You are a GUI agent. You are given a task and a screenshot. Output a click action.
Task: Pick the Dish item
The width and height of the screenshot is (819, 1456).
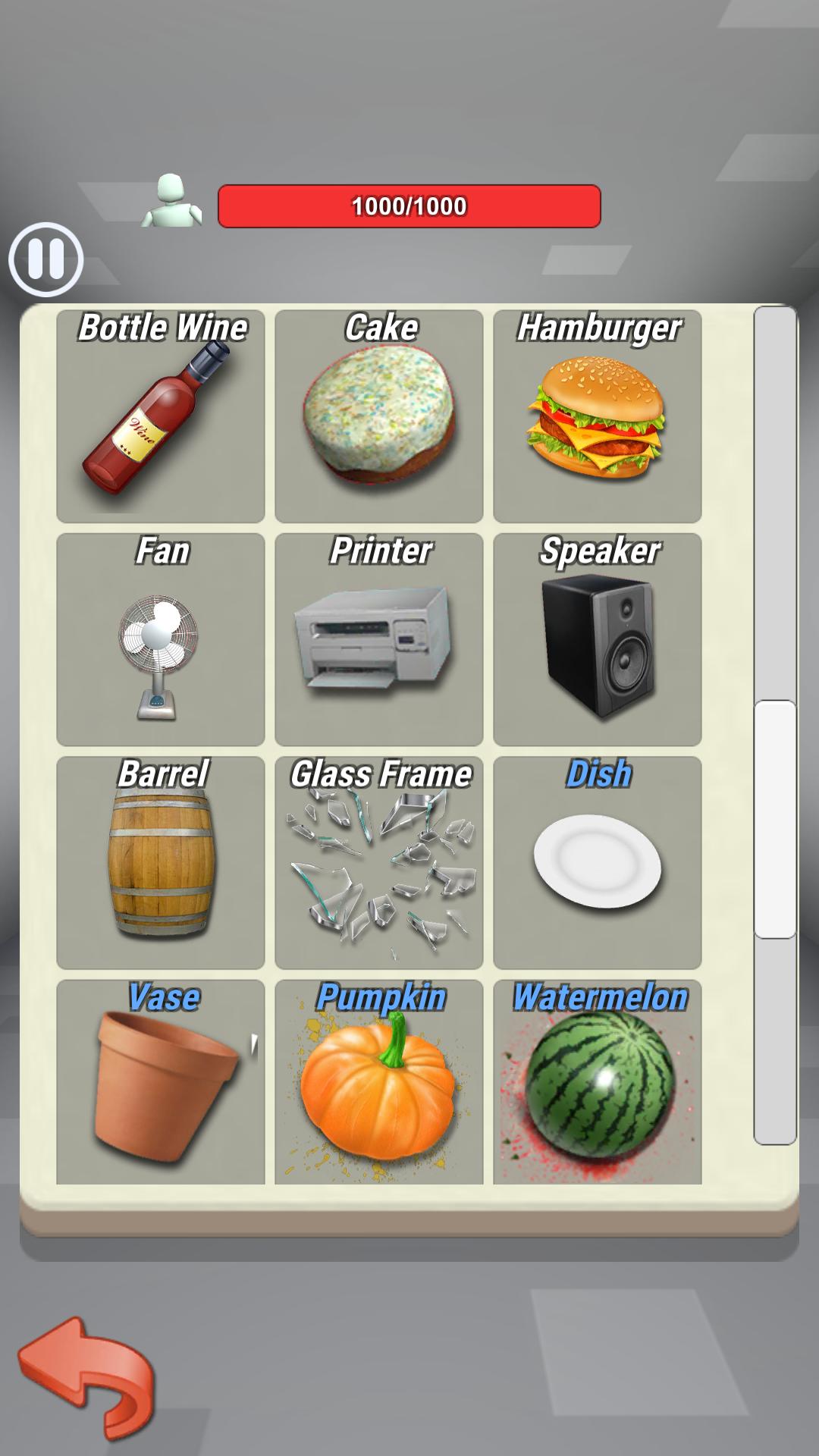598,863
